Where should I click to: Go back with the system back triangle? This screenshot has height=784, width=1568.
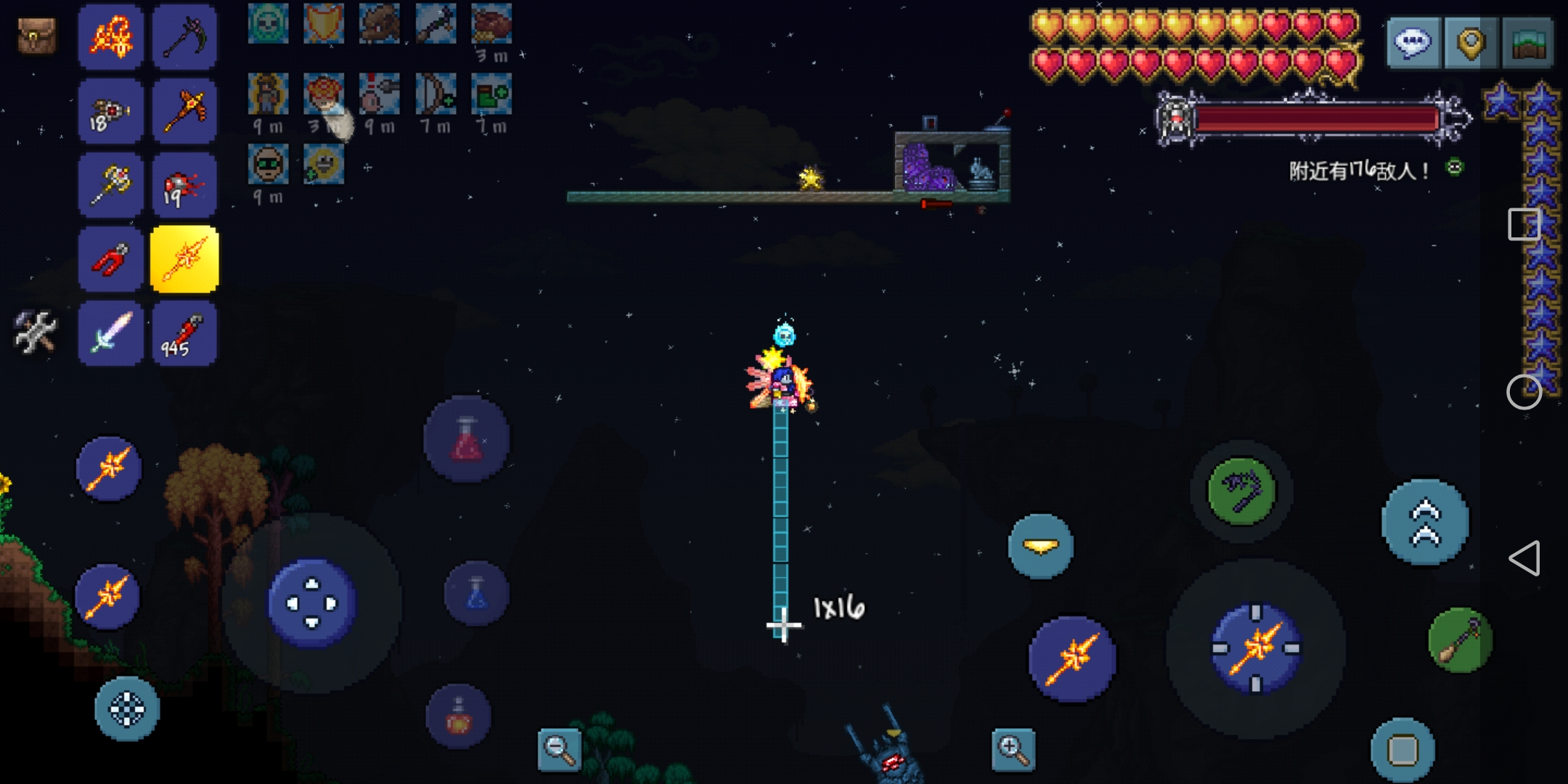tap(1524, 558)
